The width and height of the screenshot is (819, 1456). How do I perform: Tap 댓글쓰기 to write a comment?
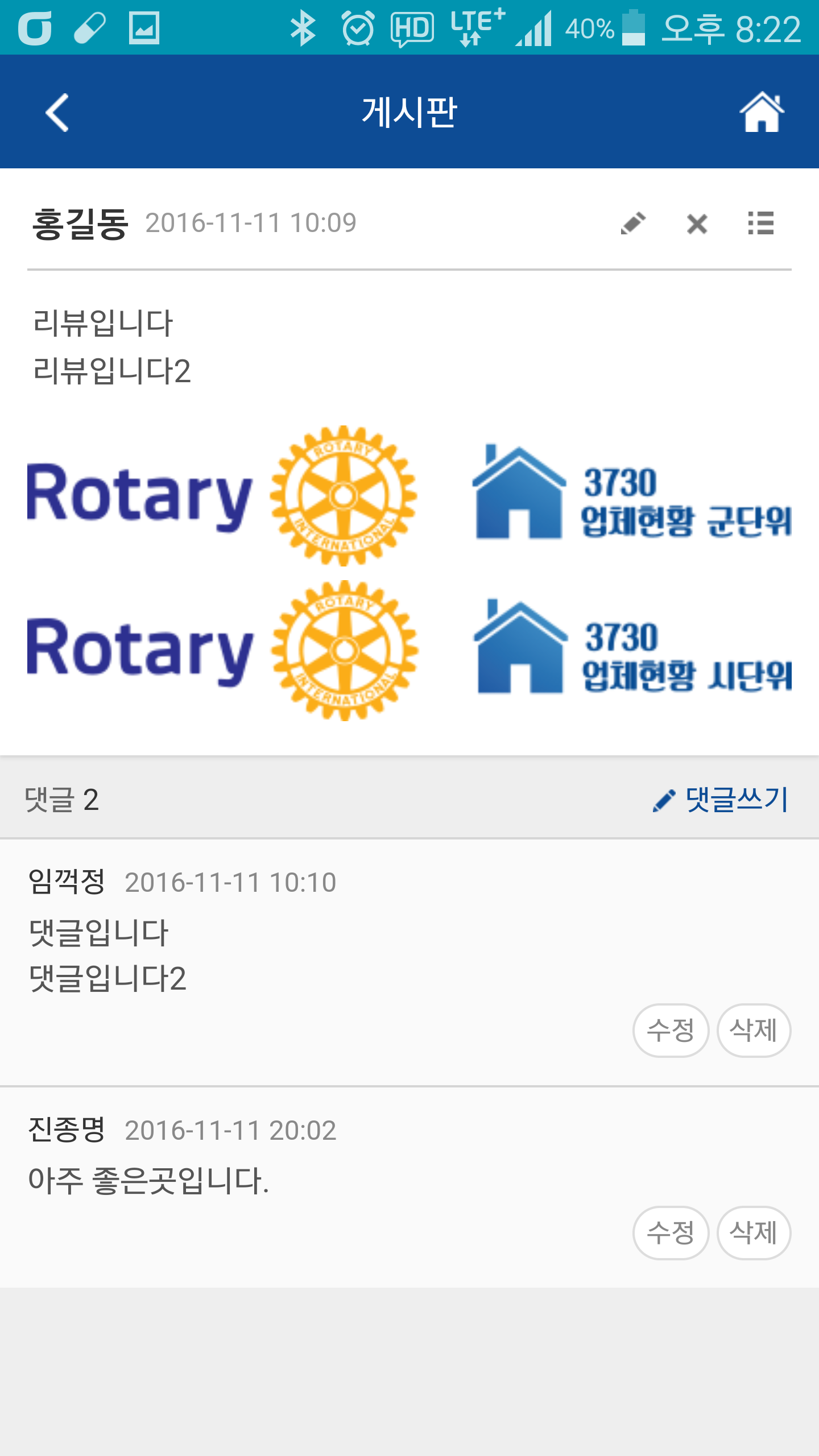(x=720, y=800)
